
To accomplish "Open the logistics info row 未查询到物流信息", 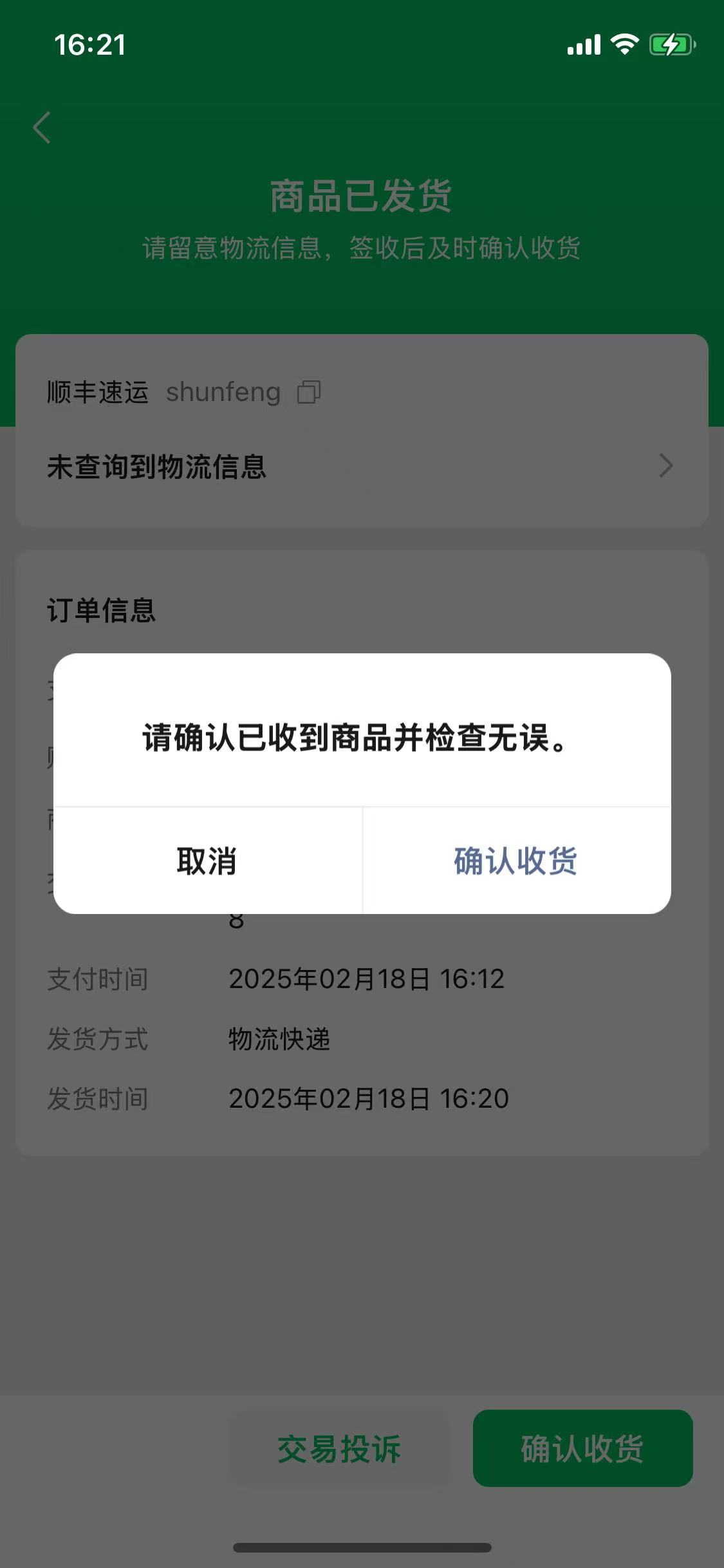I will point(360,466).
